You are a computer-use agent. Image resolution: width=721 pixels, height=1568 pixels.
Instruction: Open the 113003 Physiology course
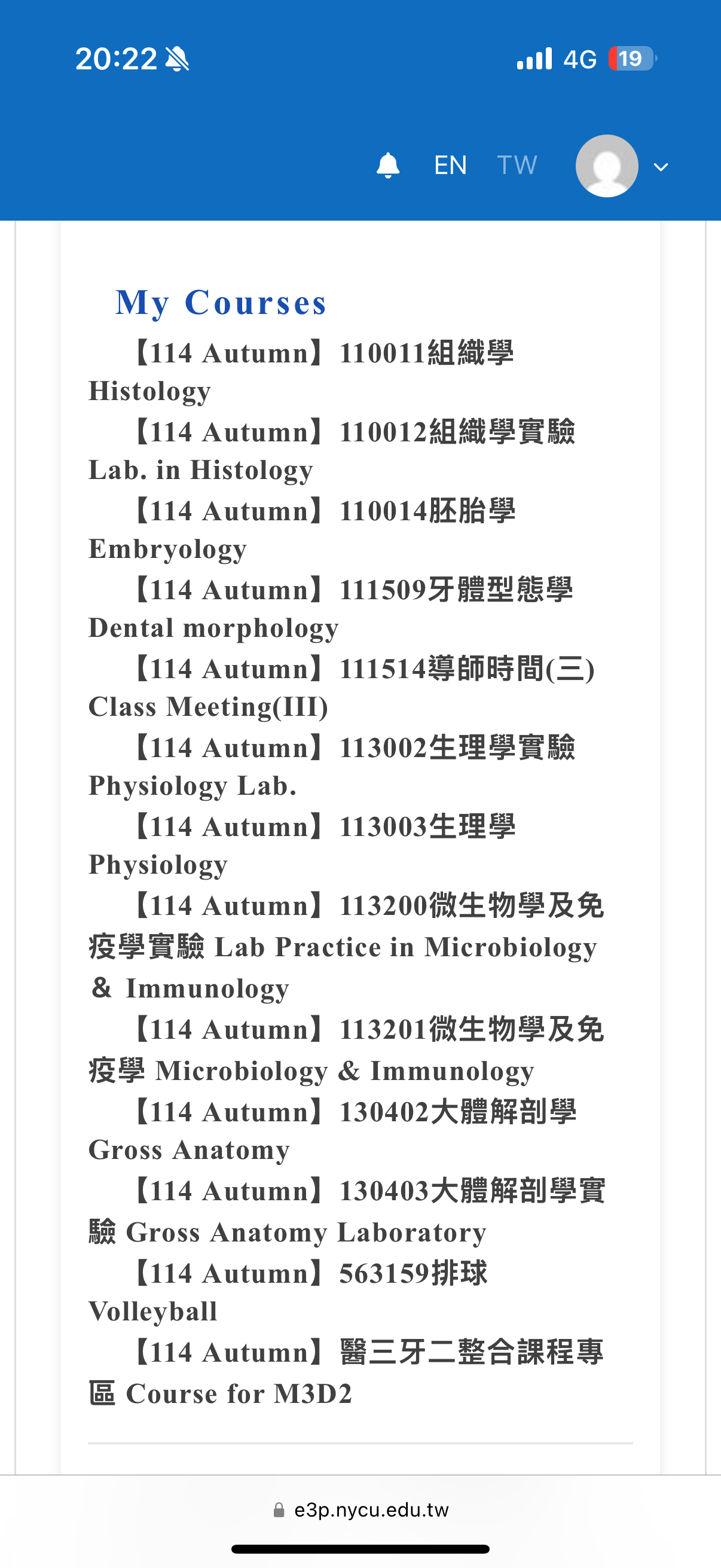[322, 827]
